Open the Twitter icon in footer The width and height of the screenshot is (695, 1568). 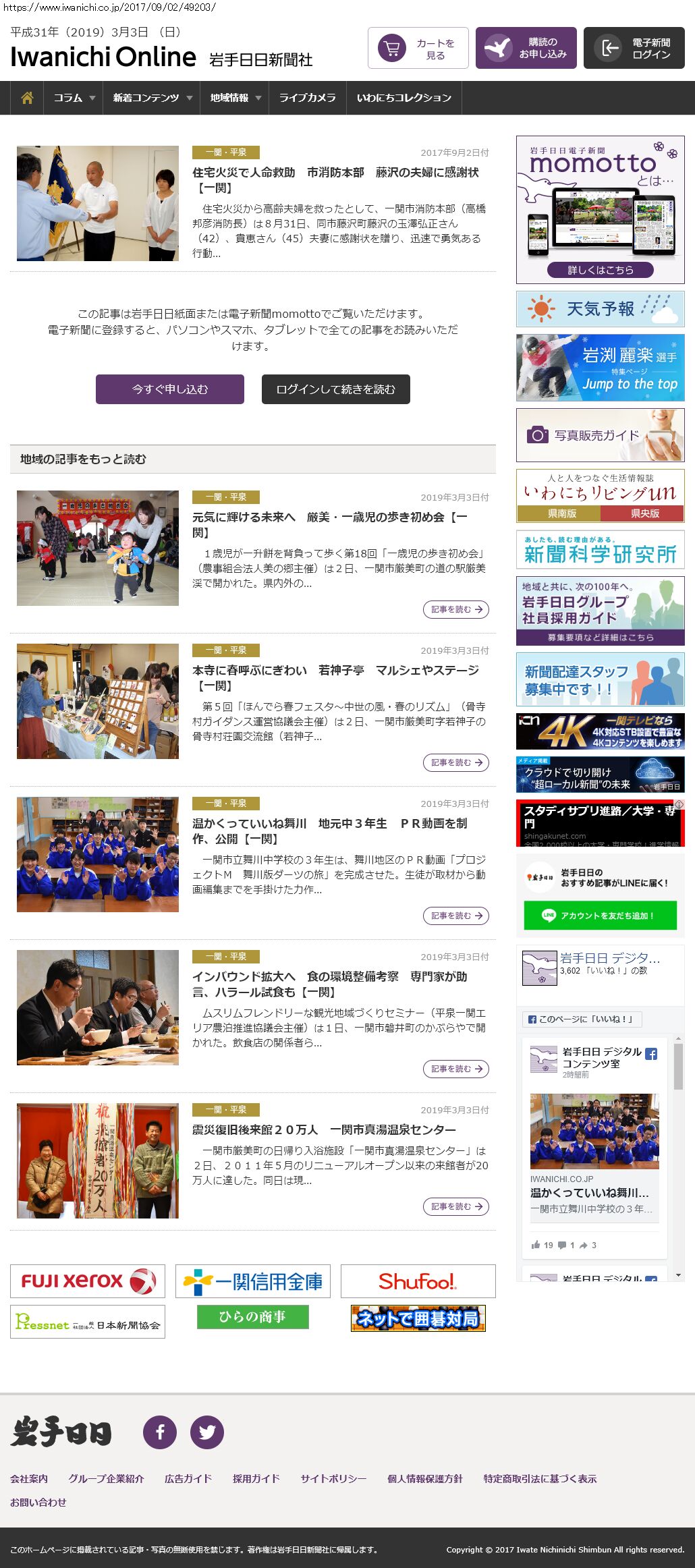pyautogui.click(x=207, y=1432)
